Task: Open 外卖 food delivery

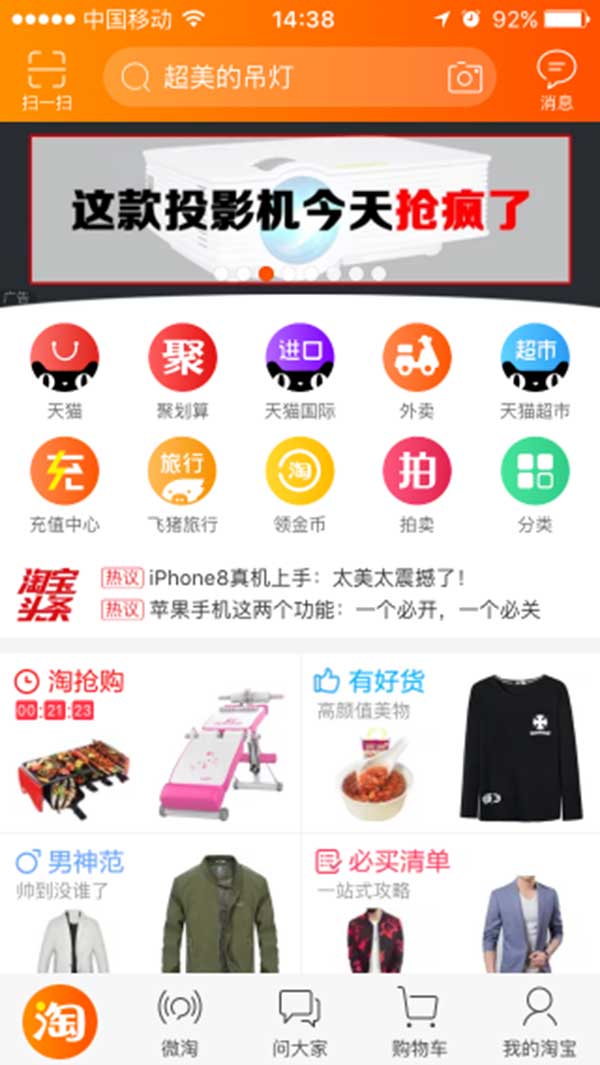Action: coord(417,367)
